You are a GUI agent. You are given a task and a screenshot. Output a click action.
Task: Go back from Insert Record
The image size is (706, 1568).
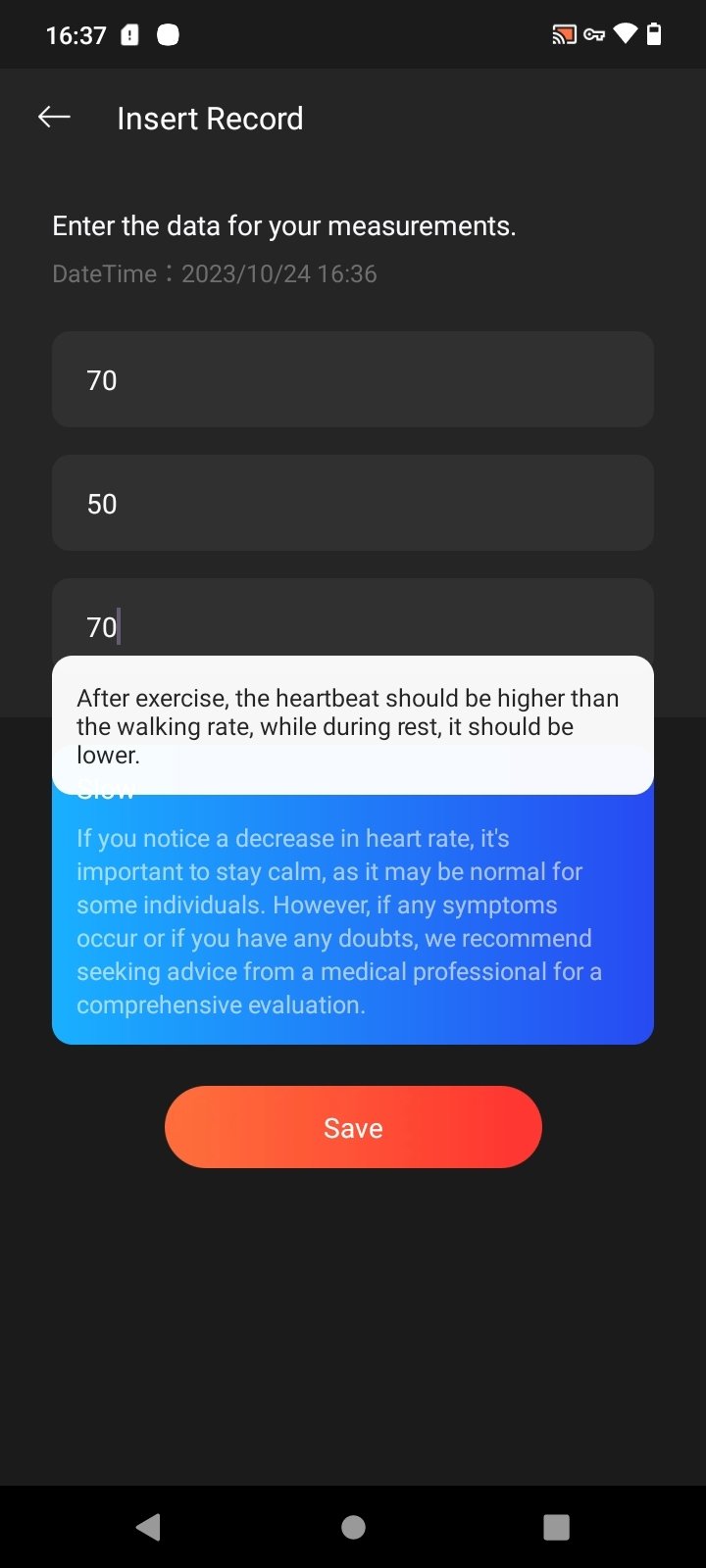54,118
